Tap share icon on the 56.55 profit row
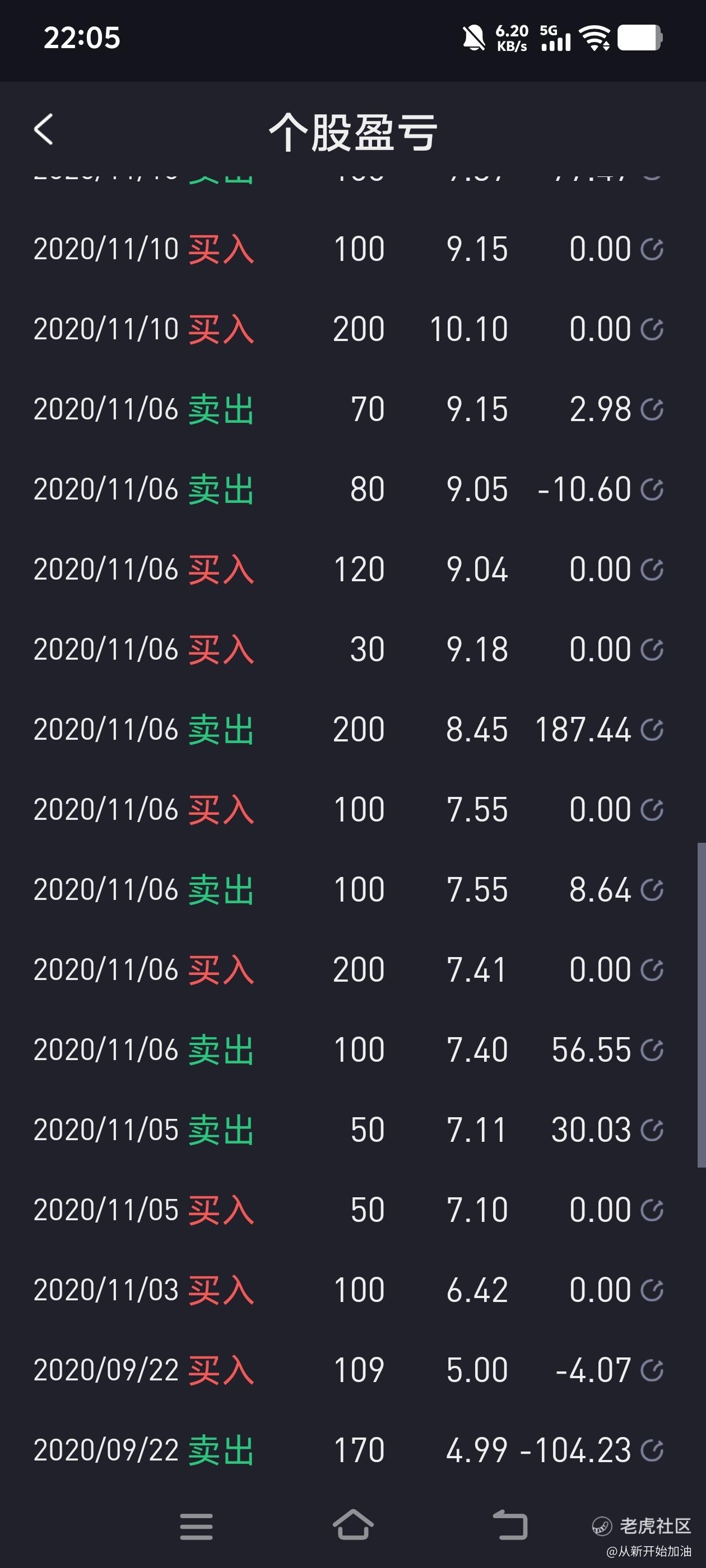Image resolution: width=706 pixels, height=1568 pixels. coord(652,1050)
